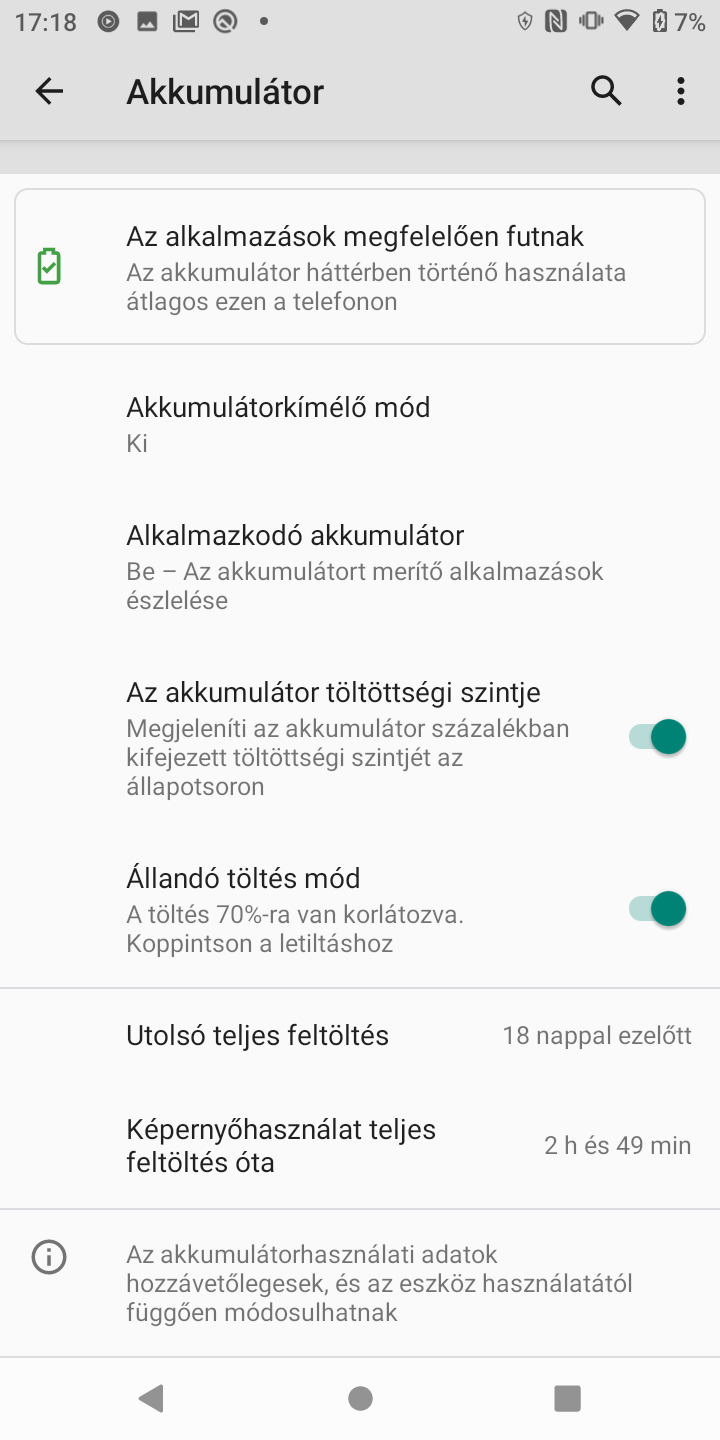720x1440 pixels.
Task: Toggle Az akkumulátor töltöttségi szintje switch
Action: (x=657, y=737)
